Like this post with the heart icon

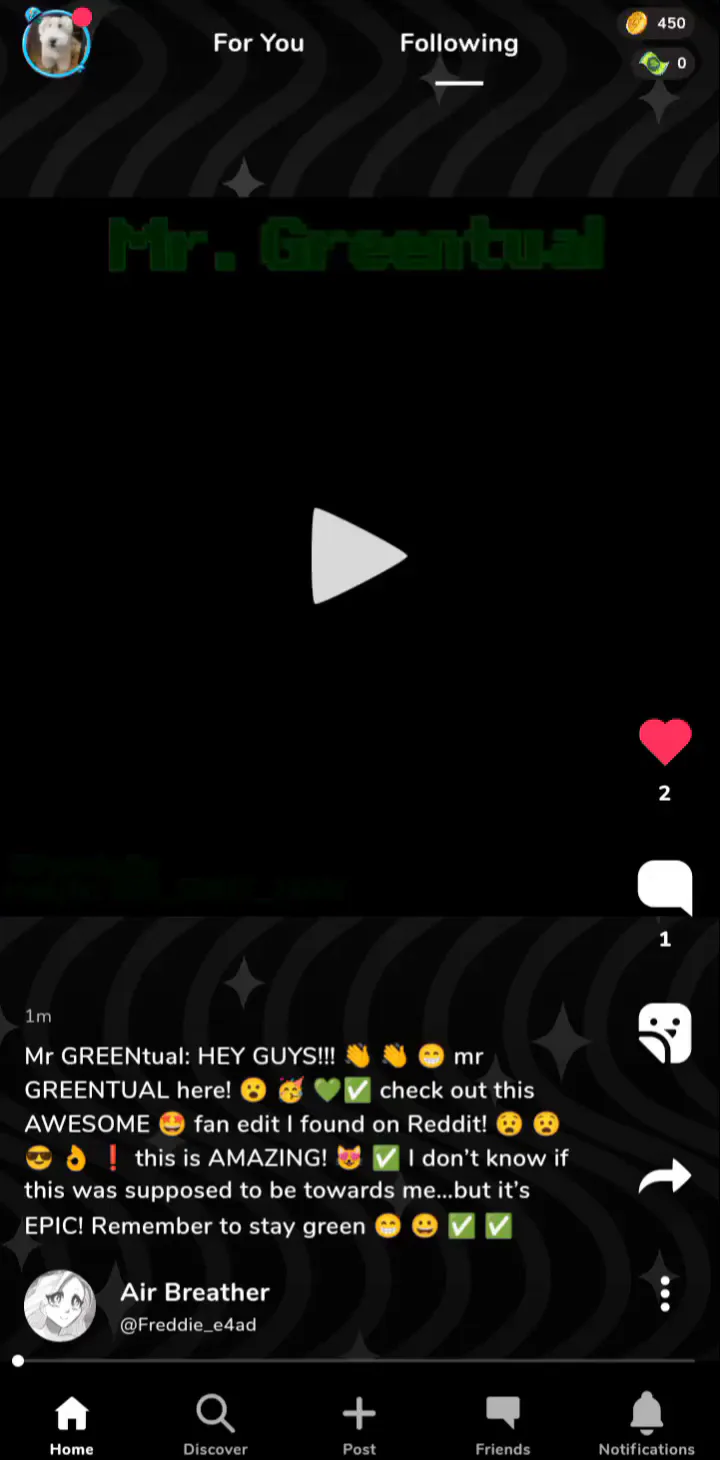tap(665, 743)
